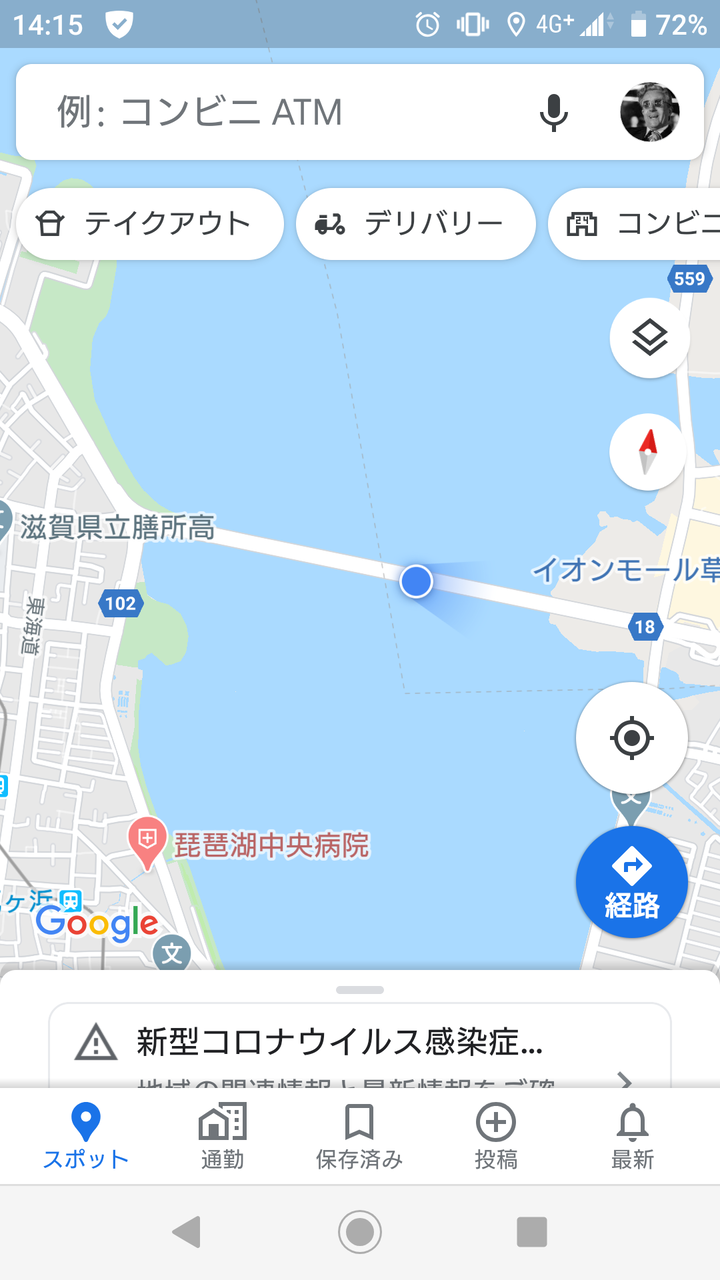Center the map on my location

coord(632,739)
